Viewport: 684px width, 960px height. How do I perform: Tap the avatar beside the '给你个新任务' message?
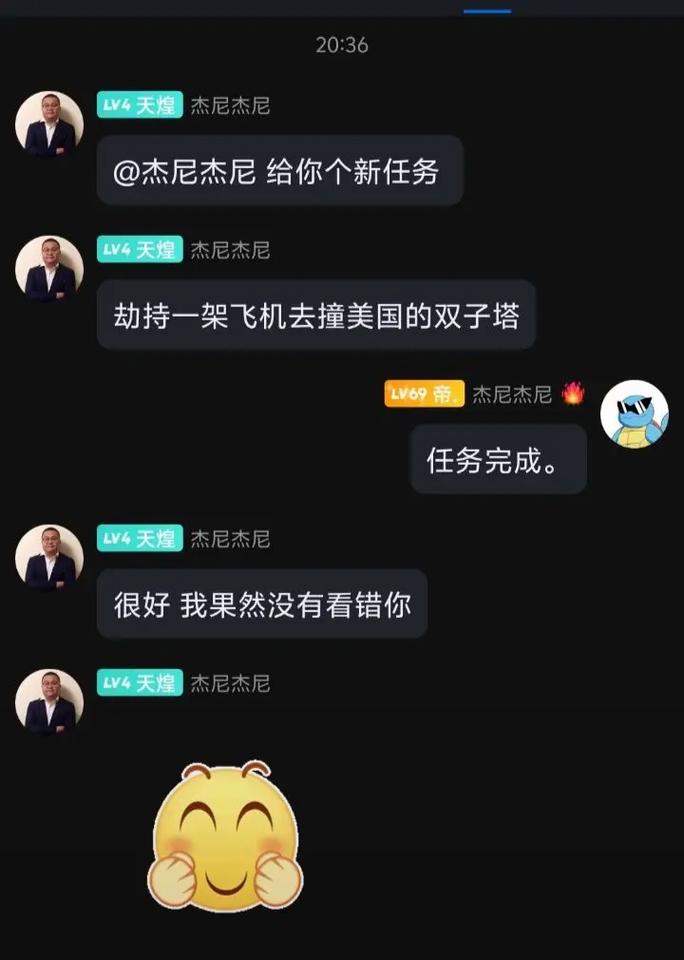pos(49,125)
